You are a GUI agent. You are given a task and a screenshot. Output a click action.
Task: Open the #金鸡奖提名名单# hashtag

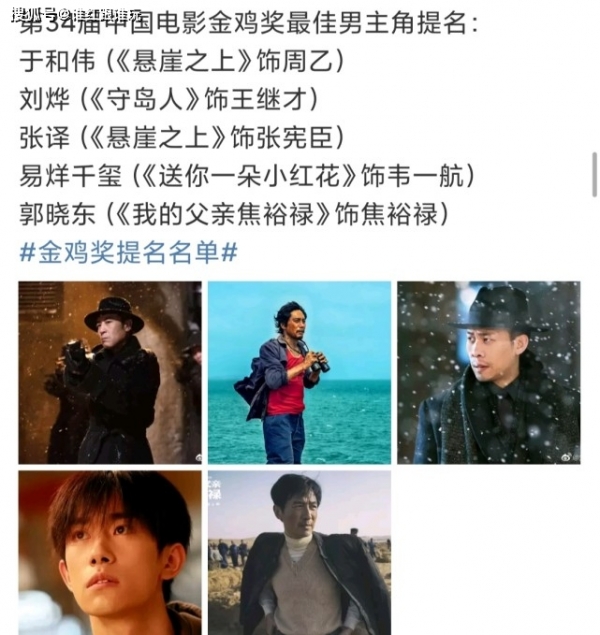coord(128,252)
